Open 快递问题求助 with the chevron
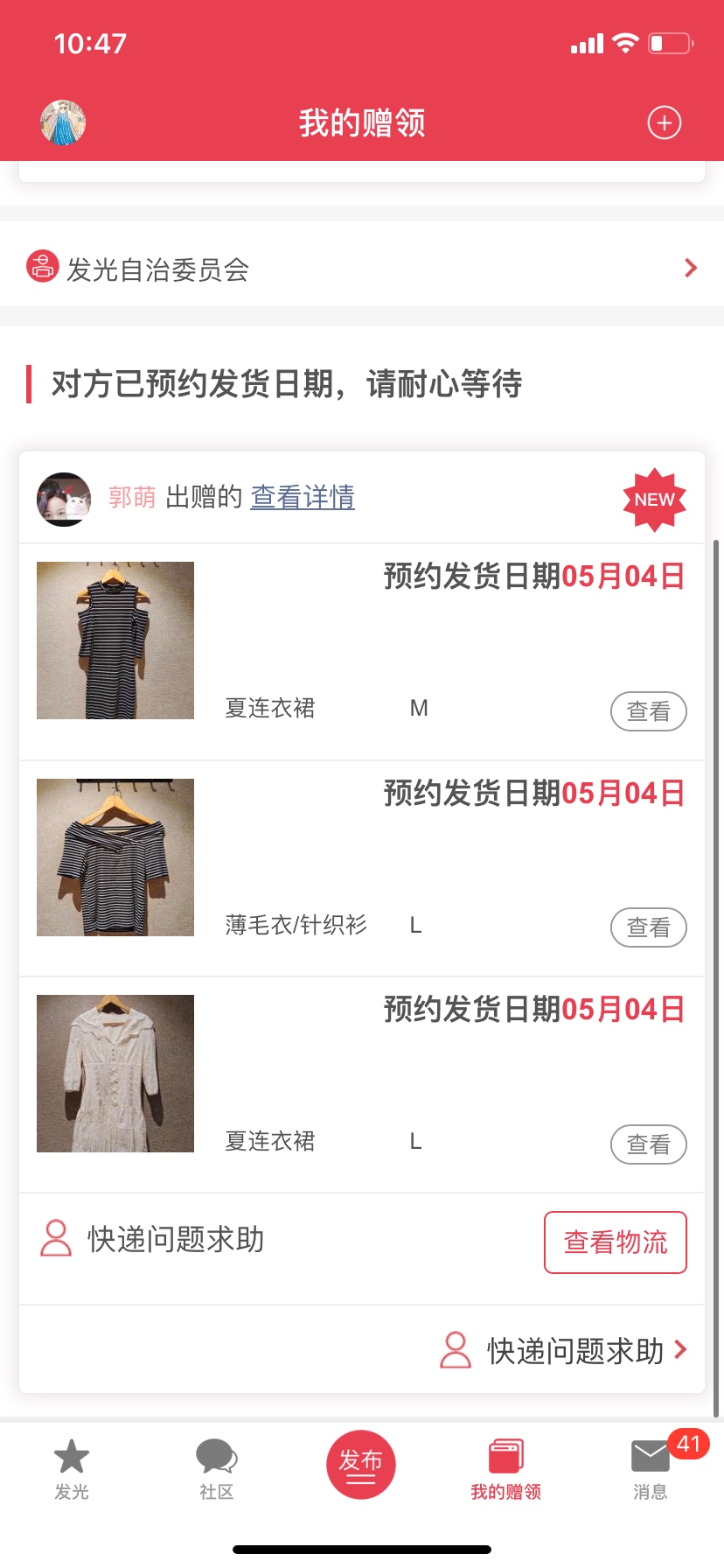 (564, 1351)
